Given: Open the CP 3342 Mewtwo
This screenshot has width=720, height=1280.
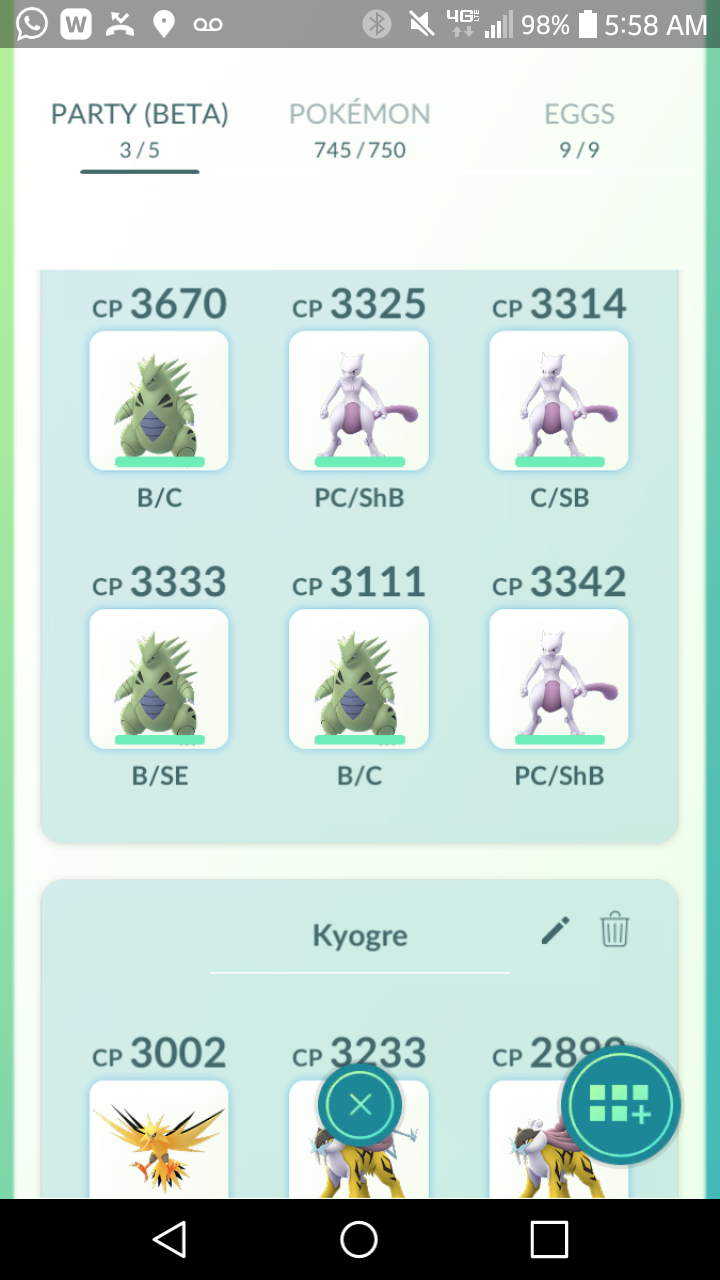Looking at the screenshot, I should click(x=559, y=679).
